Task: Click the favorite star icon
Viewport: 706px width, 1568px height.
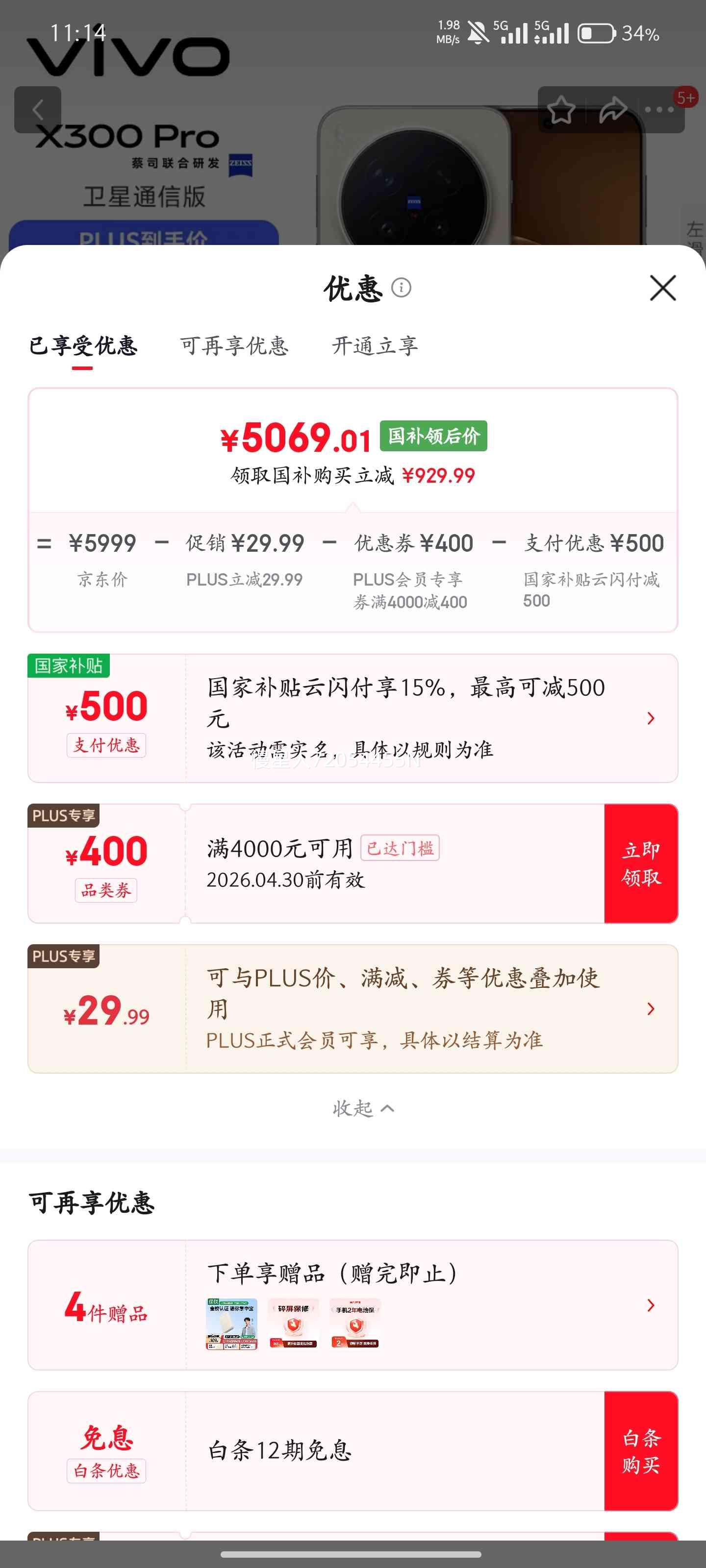Action: (x=562, y=110)
